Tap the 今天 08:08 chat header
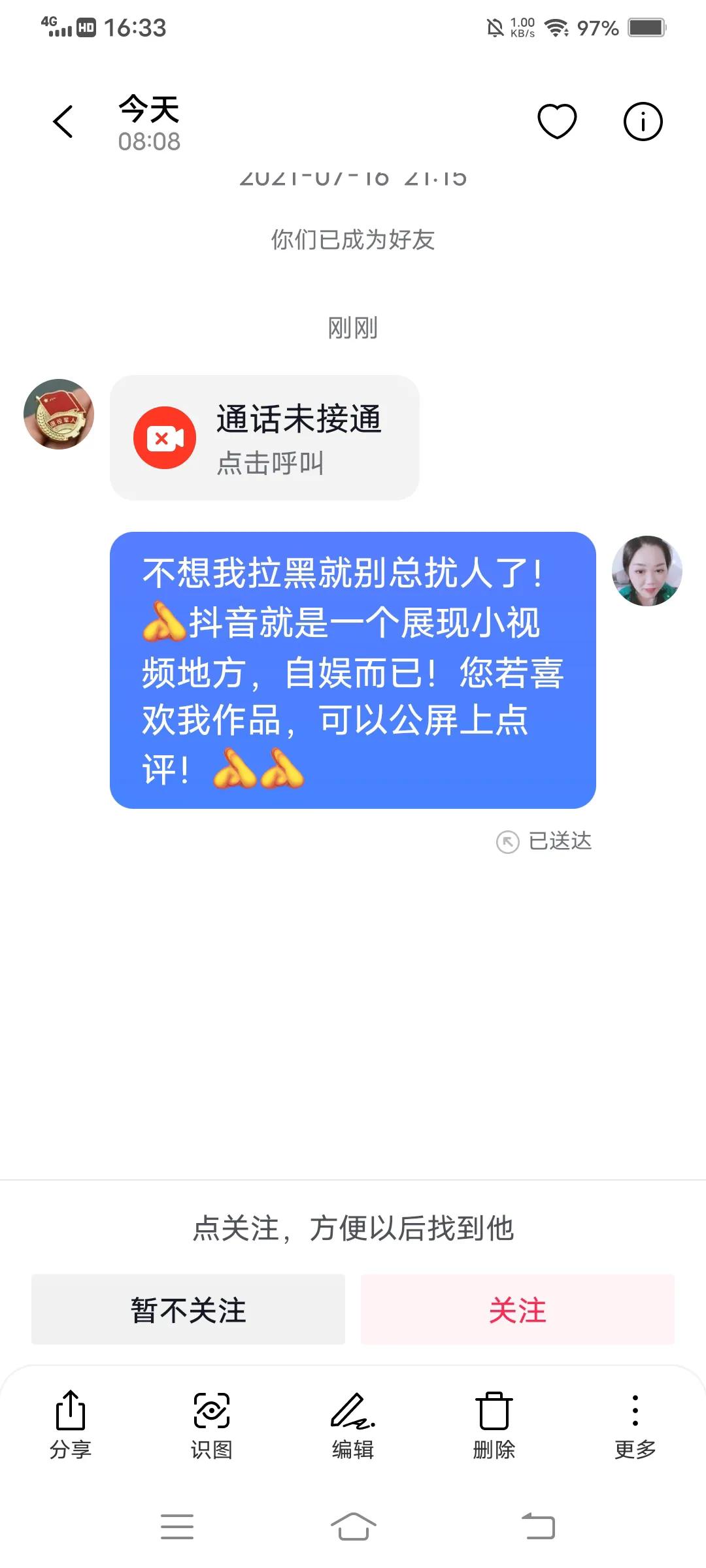 147,122
